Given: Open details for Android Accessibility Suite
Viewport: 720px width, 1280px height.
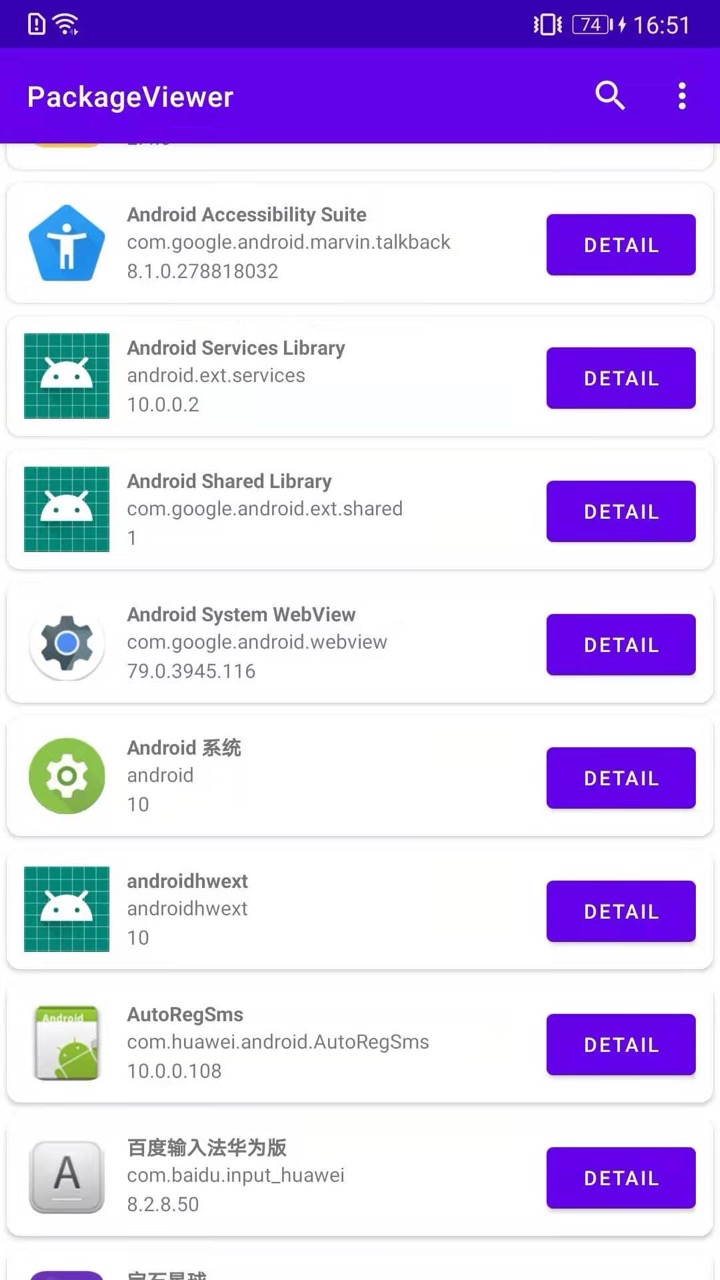Looking at the screenshot, I should click(621, 244).
